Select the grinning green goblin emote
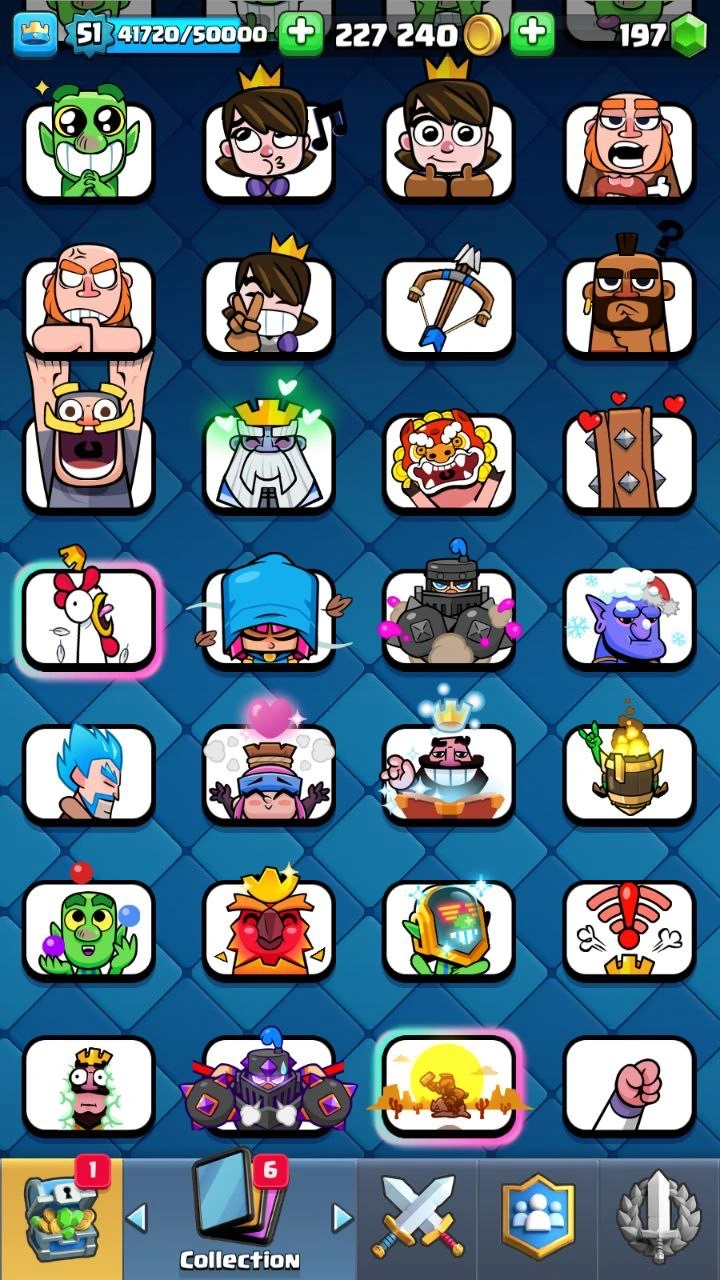720x1280 pixels. tap(89, 150)
